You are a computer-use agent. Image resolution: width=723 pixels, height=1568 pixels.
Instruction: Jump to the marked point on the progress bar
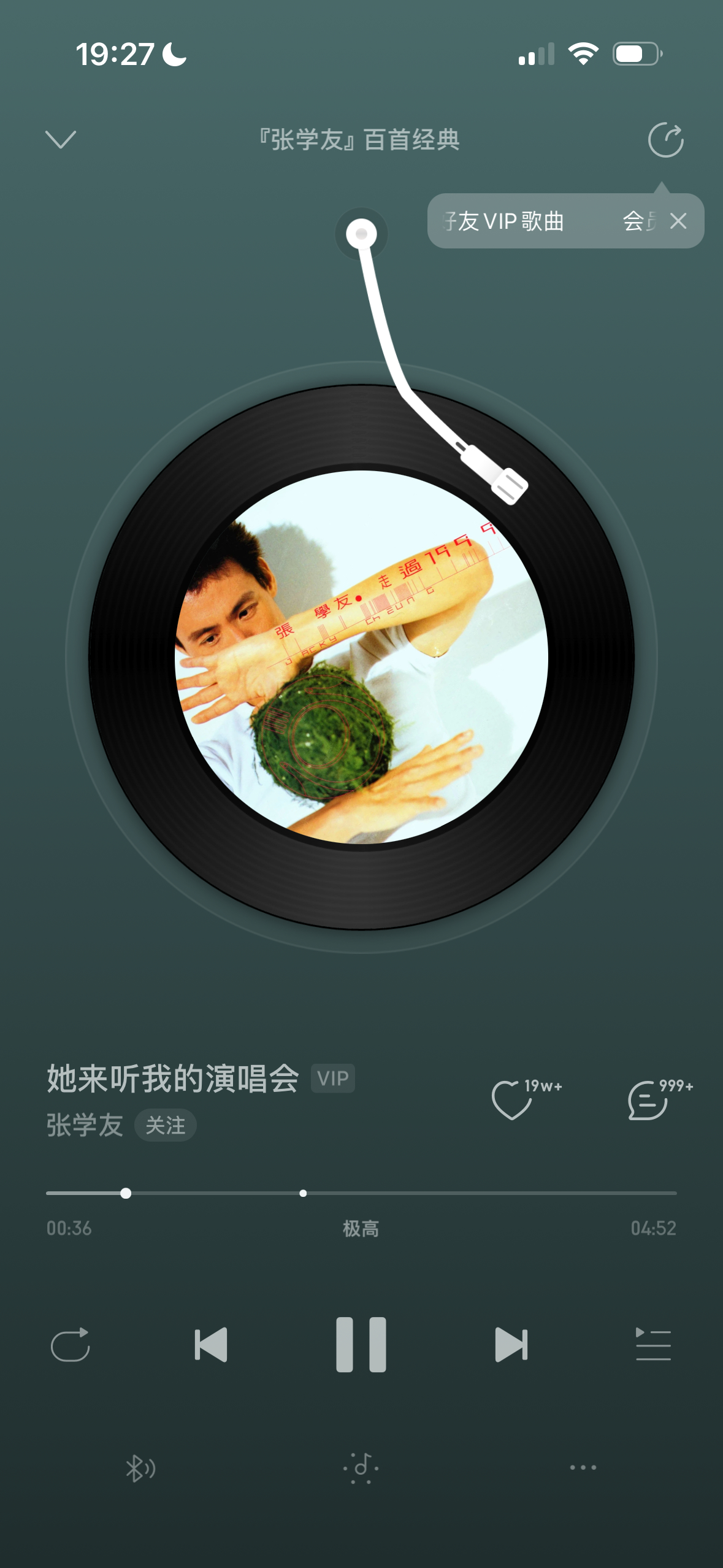point(303,1193)
